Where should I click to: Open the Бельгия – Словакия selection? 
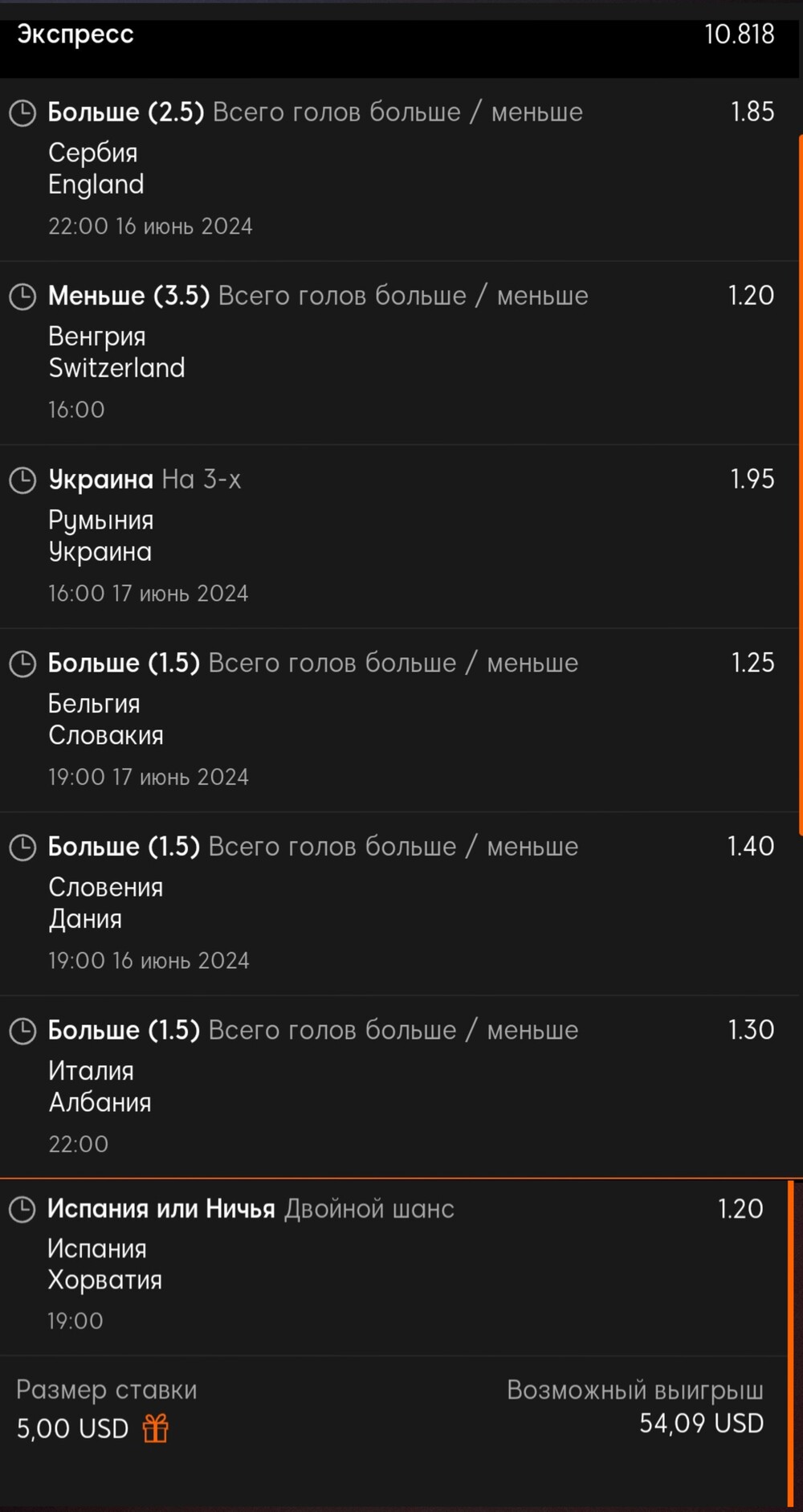point(399,721)
